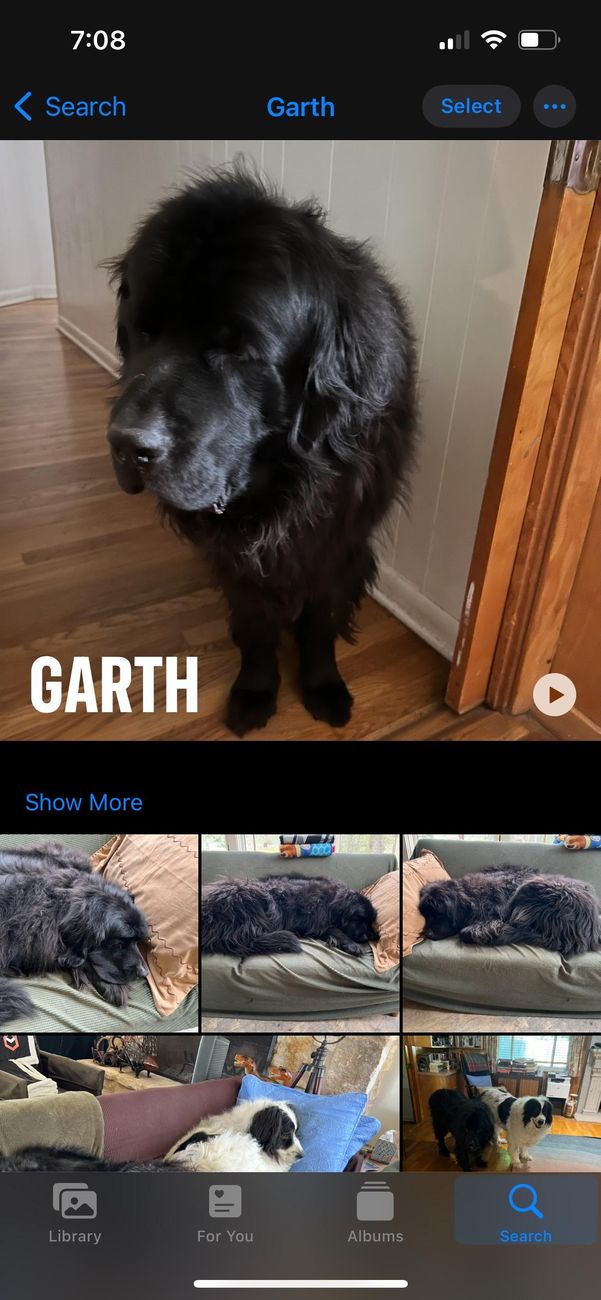Open close-up photo of black dog by tan pillow
The image size is (601, 1300).
coord(99,932)
